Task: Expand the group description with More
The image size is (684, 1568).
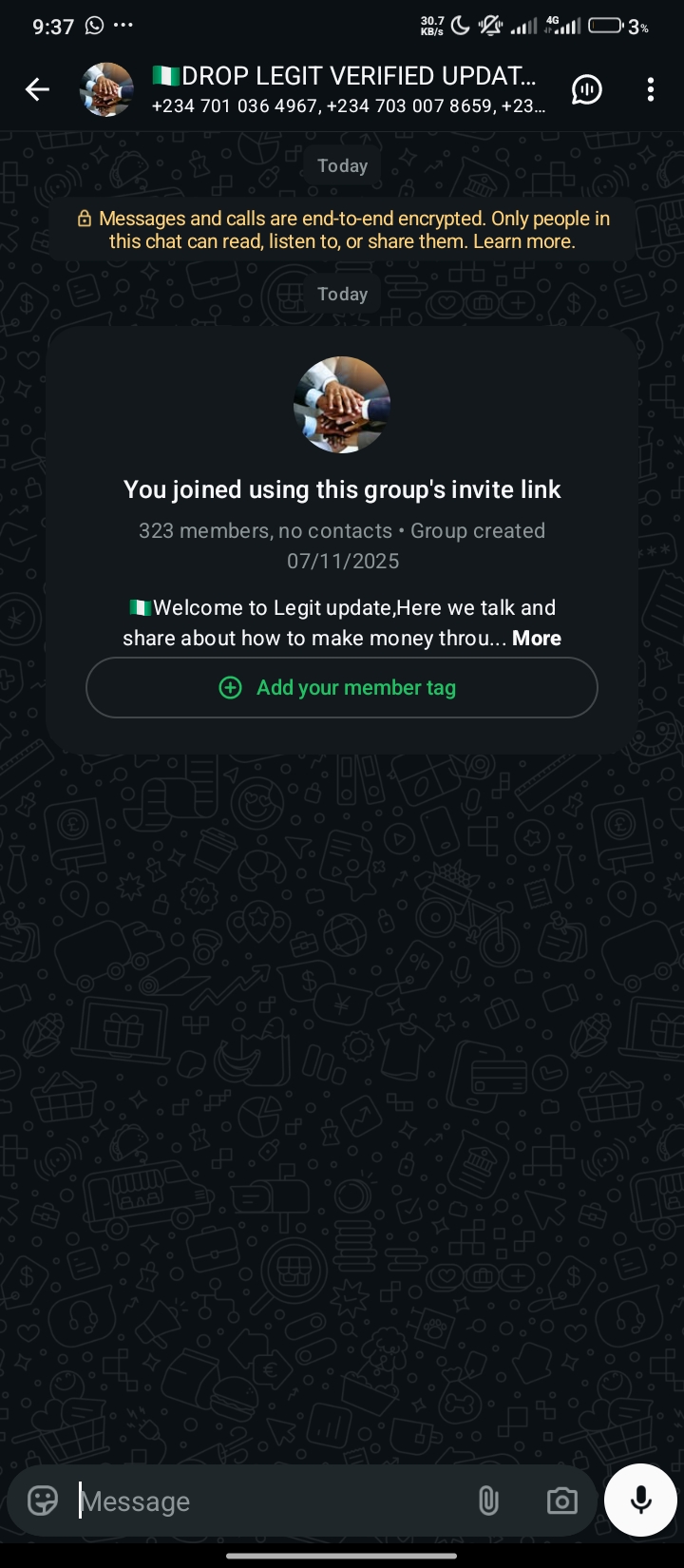Action: pos(537,639)
